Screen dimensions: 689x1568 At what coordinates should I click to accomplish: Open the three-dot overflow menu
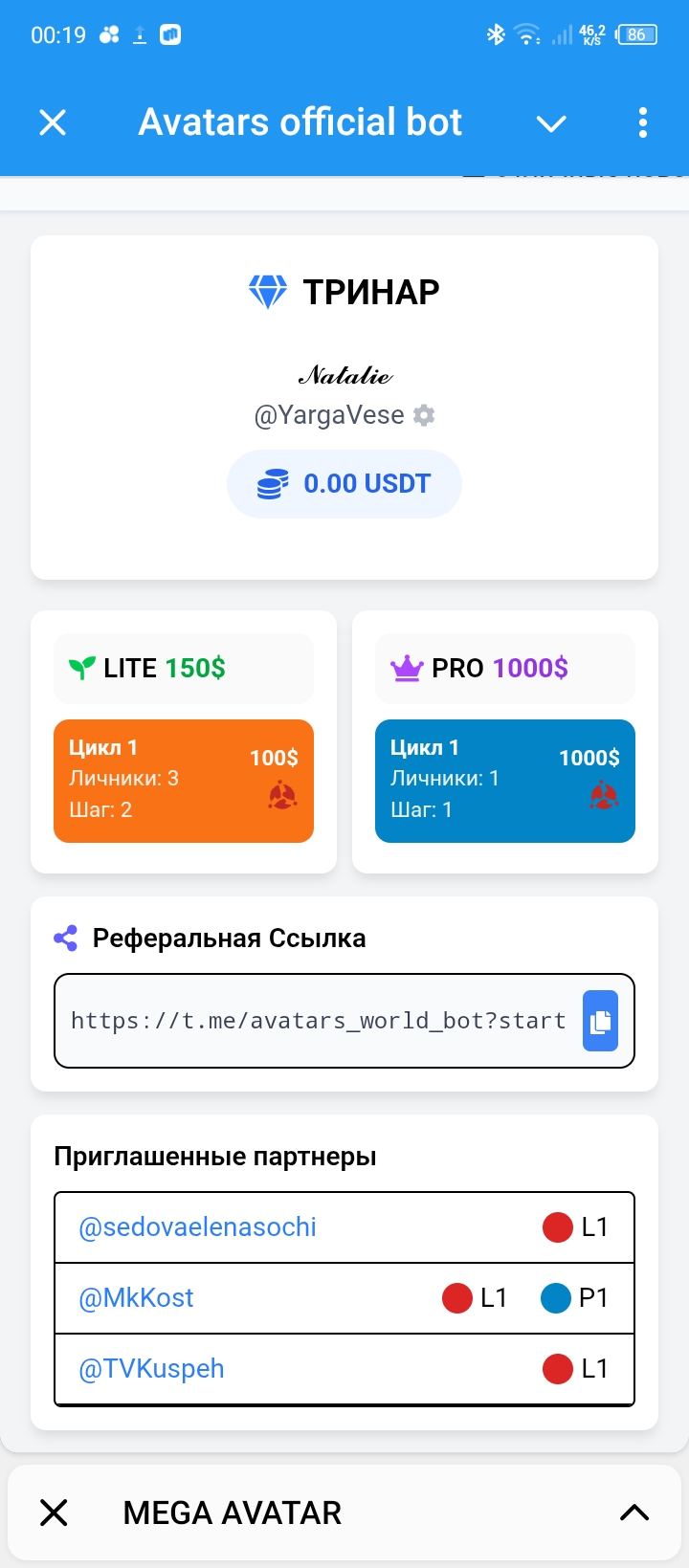(642, 122)
